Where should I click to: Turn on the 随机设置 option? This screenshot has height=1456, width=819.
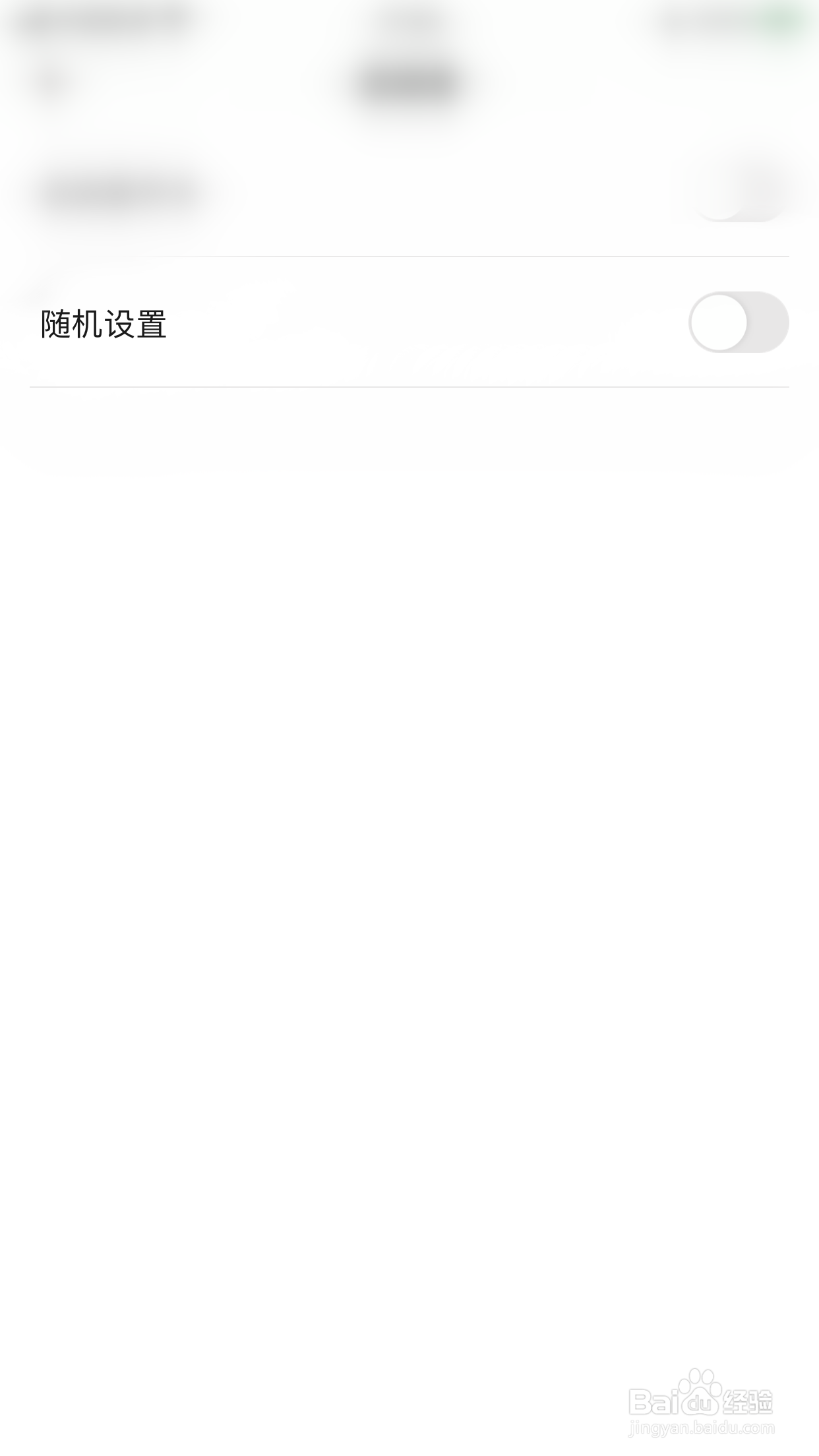pyautogui.click(x=739, y=322)
